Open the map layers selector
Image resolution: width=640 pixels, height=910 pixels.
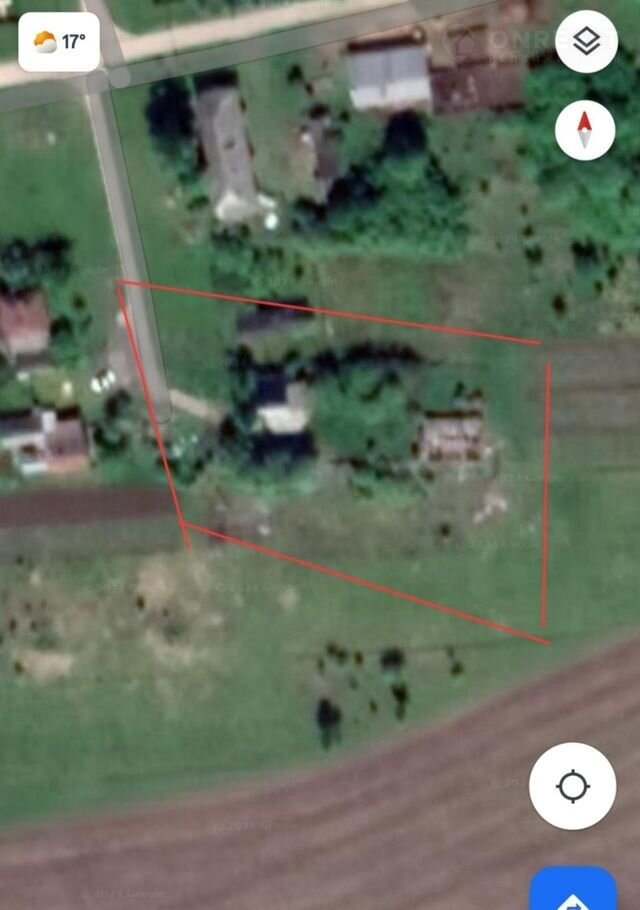tap(586, 41)
